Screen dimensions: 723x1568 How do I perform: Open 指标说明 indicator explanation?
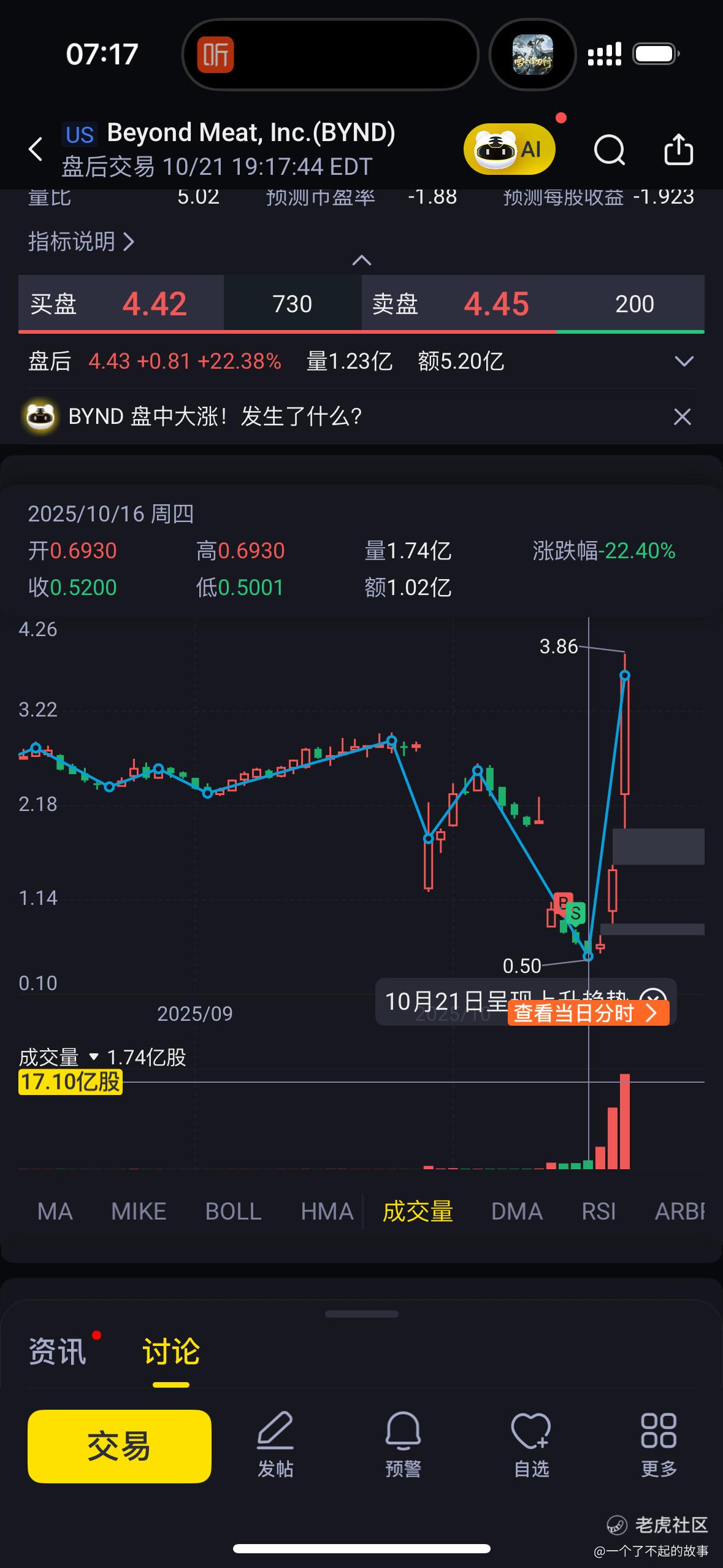[x=81, y=242]
